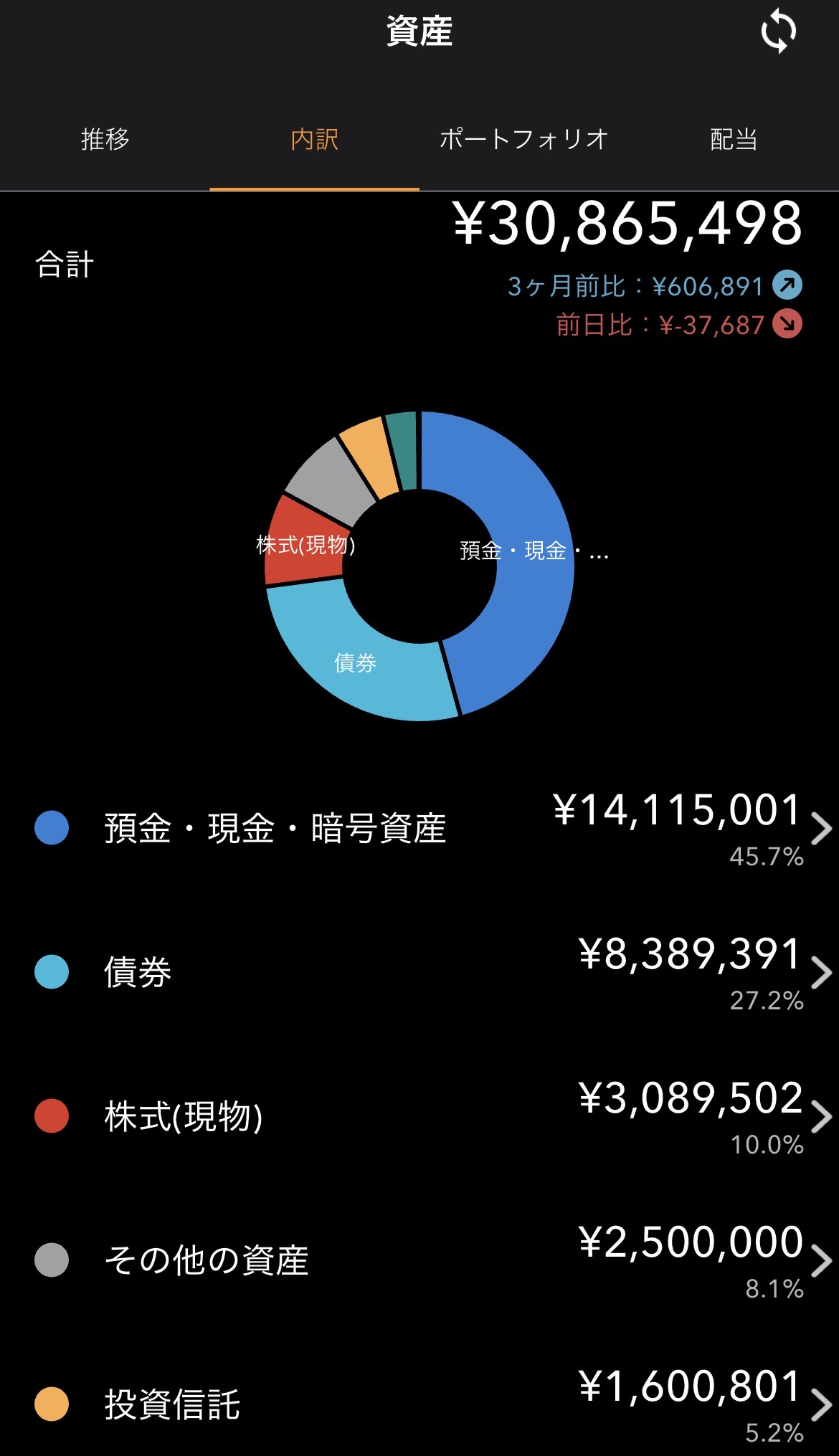Viewport: 839px width, 1456px height.
Task: Select the 内訳 tab
Action: 314,139
